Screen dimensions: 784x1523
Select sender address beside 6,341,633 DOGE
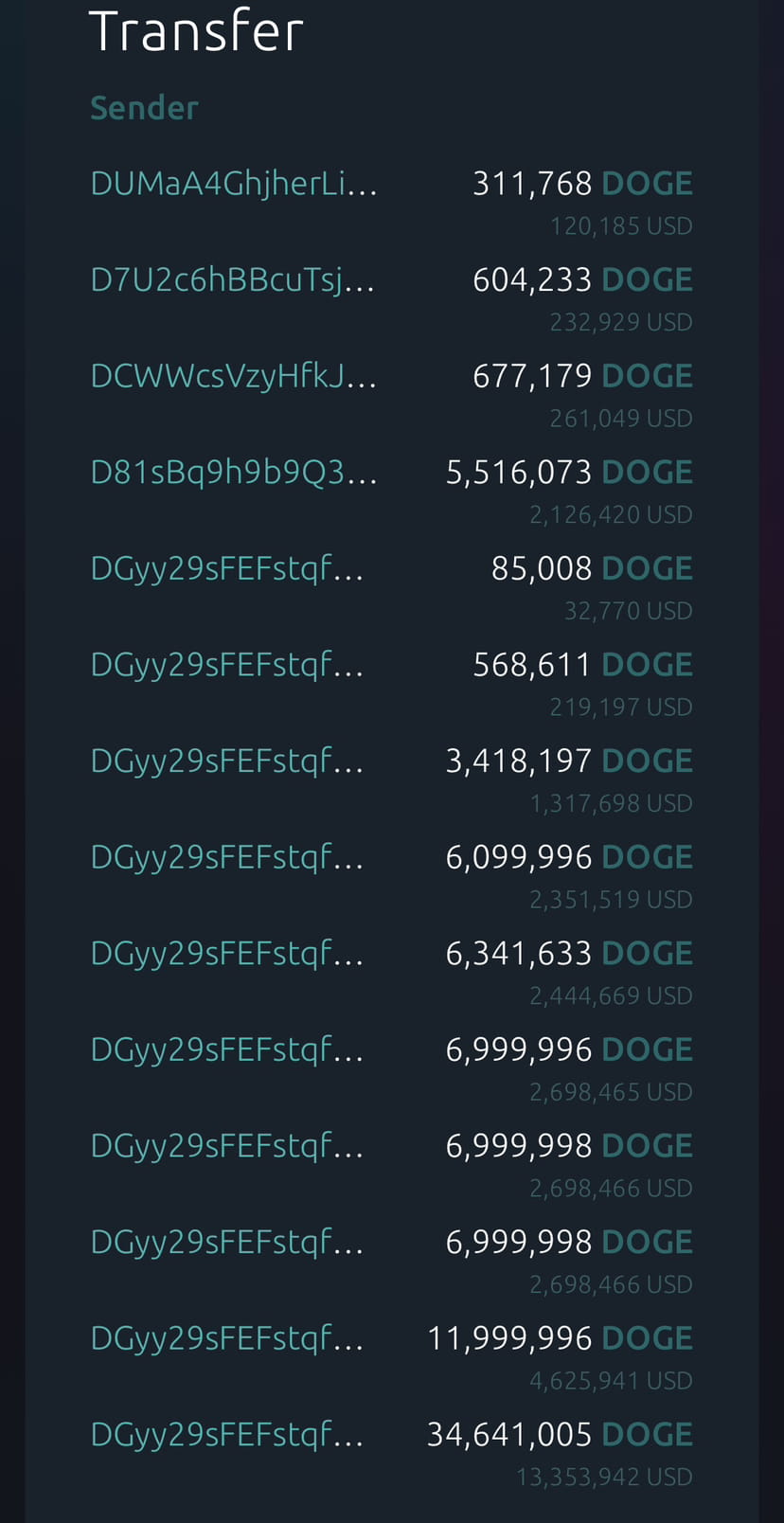227,953
